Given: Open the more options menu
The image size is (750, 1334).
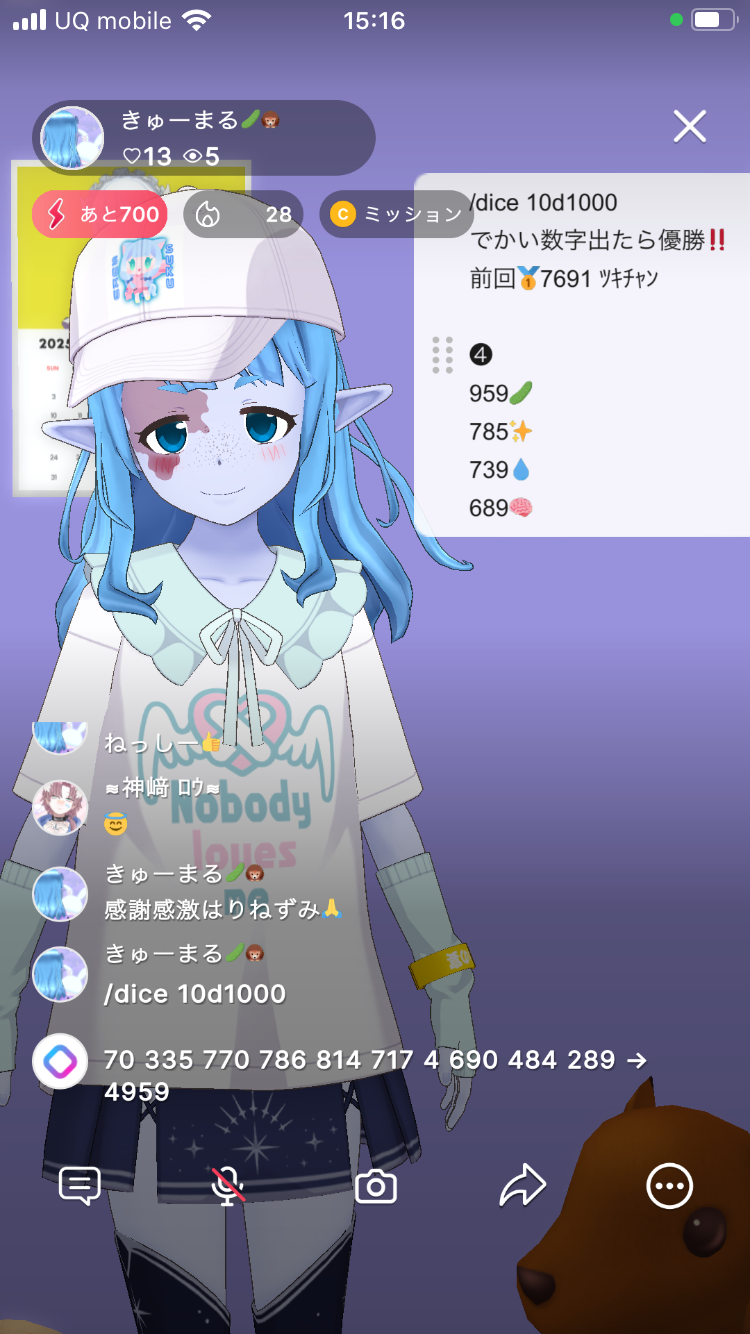Looking at the screenshot, I should click(x=669, y=1186).
